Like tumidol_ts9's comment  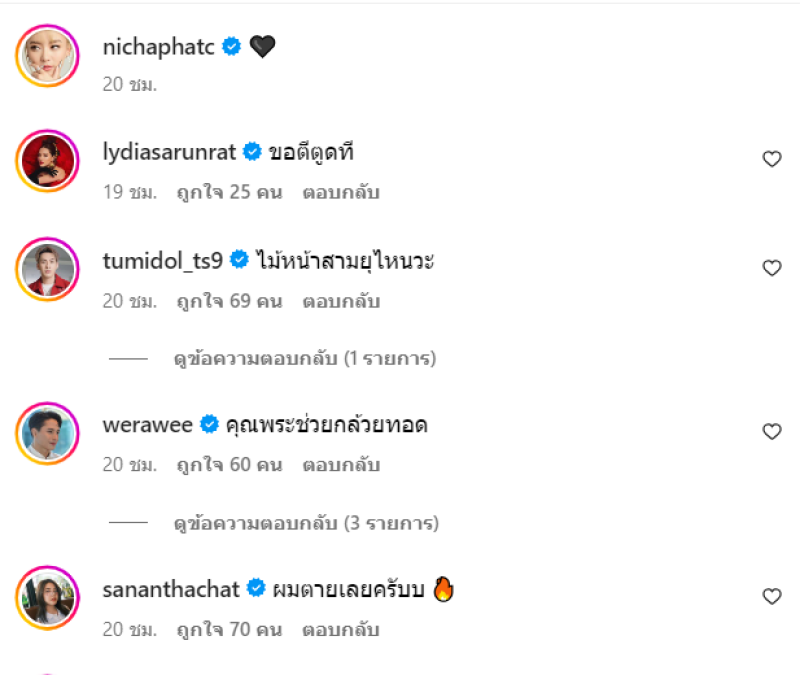tap(771, 268)
